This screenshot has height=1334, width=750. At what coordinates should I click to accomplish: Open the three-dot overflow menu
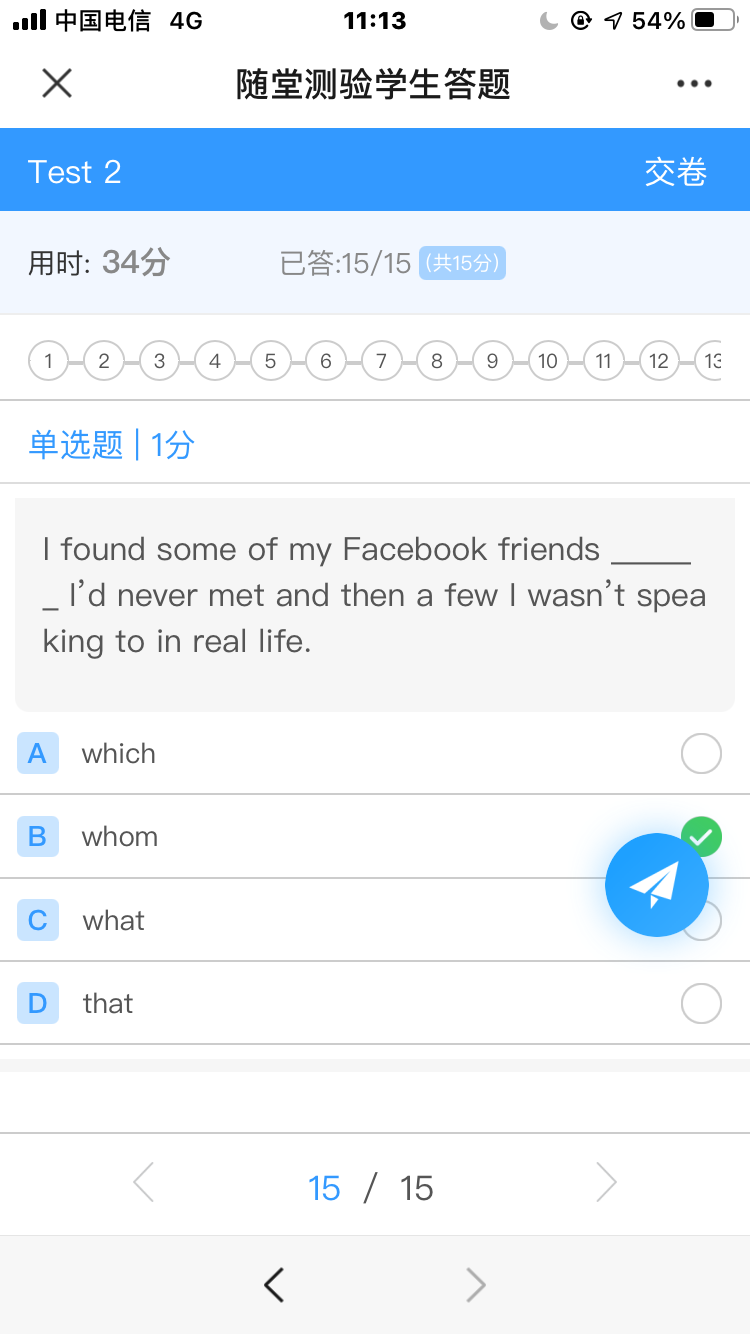pyautogui.click(x=694, y=84)
